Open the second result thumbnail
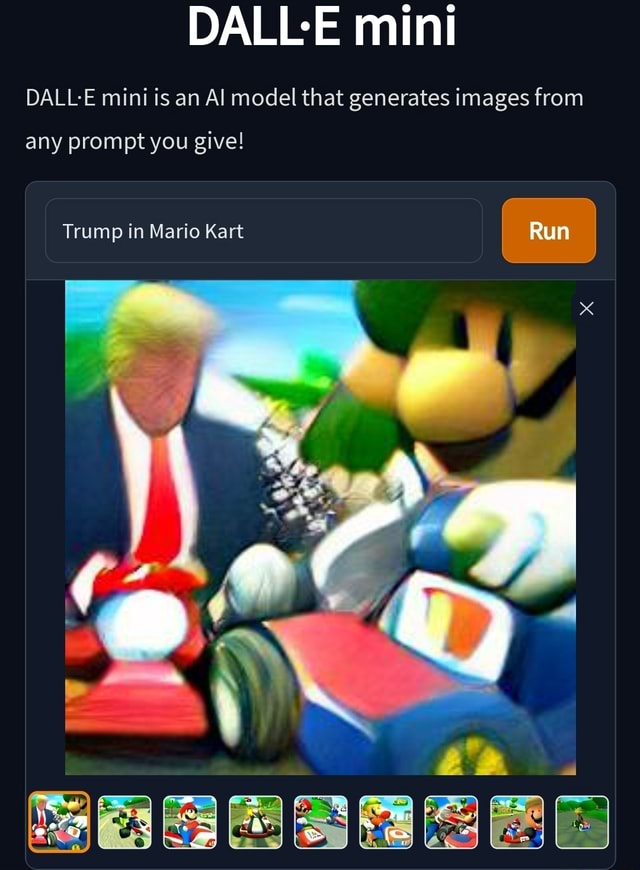Screen dimensions: 640x870 [125, 822]
